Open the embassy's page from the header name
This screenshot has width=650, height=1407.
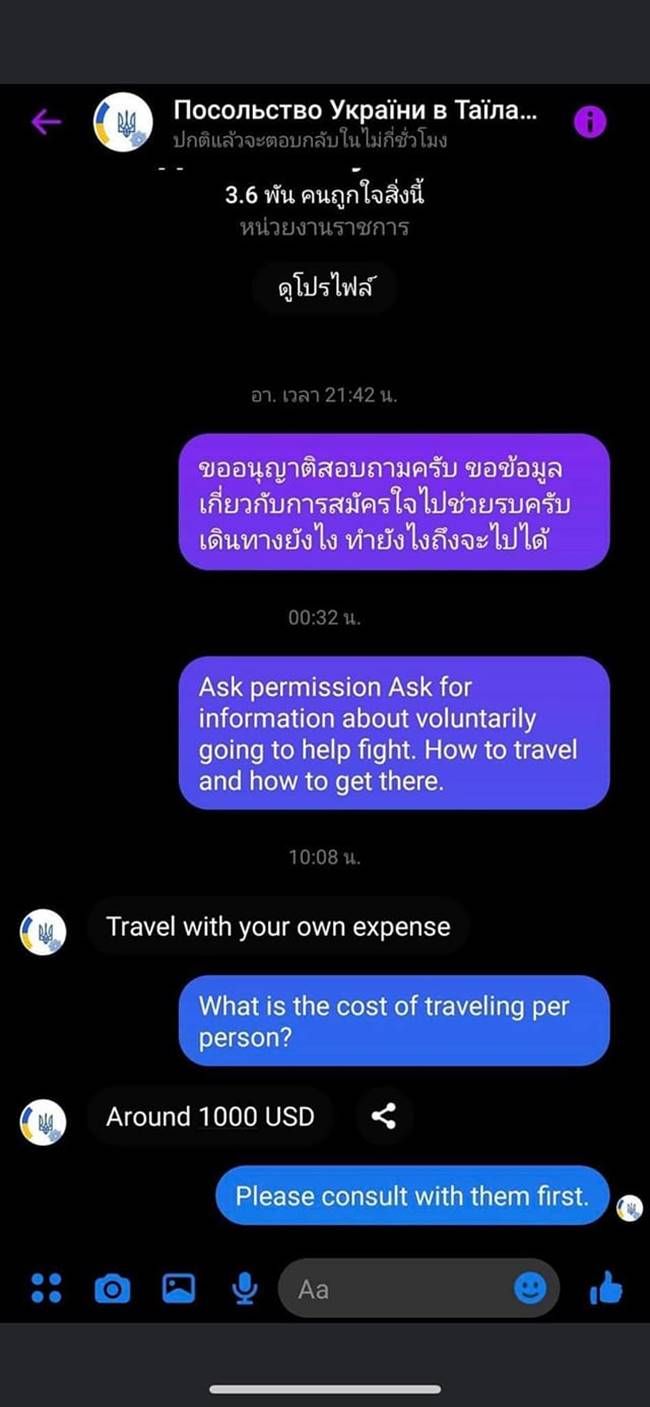click(355, 111)
